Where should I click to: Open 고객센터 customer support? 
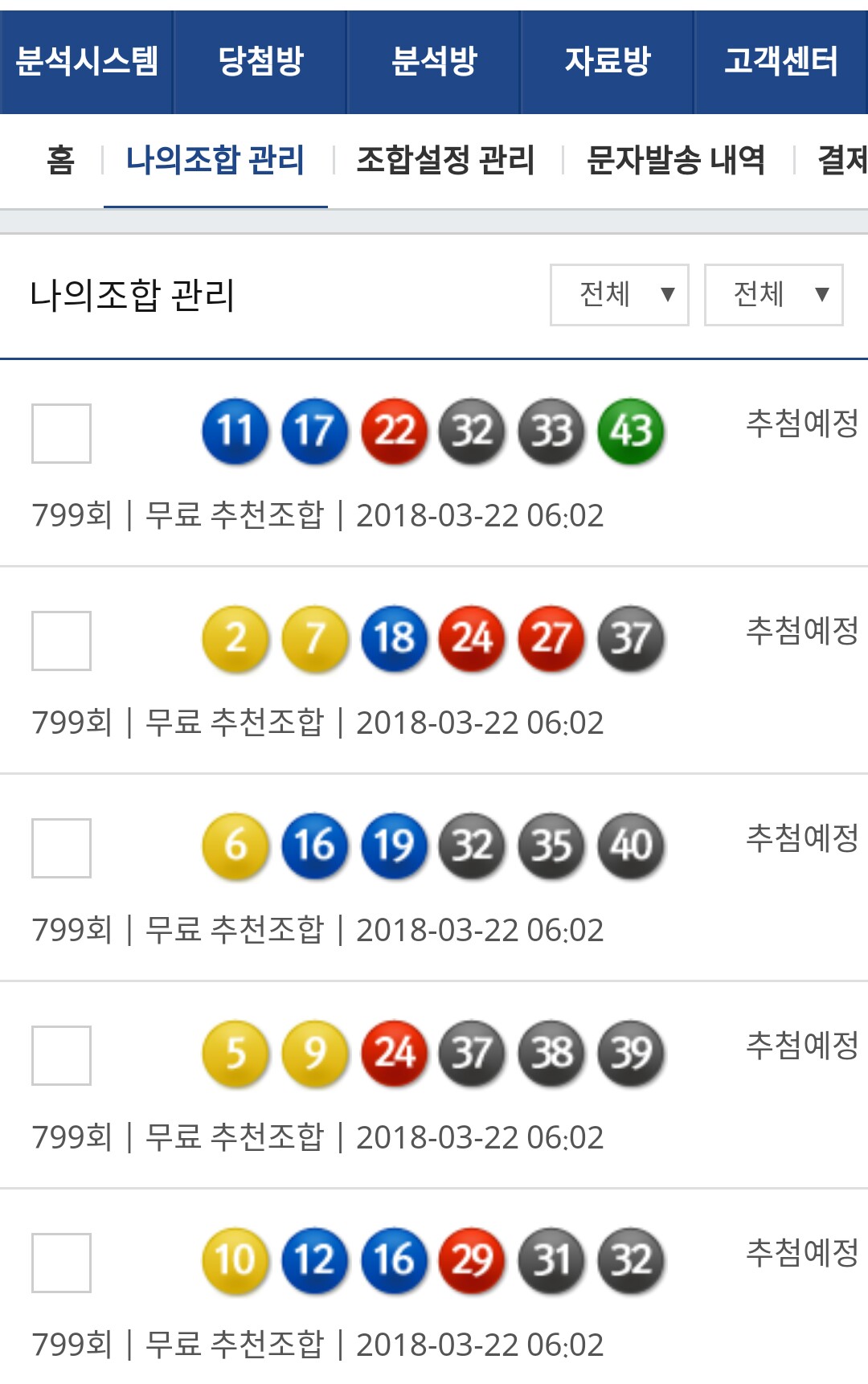pos(780,61)
